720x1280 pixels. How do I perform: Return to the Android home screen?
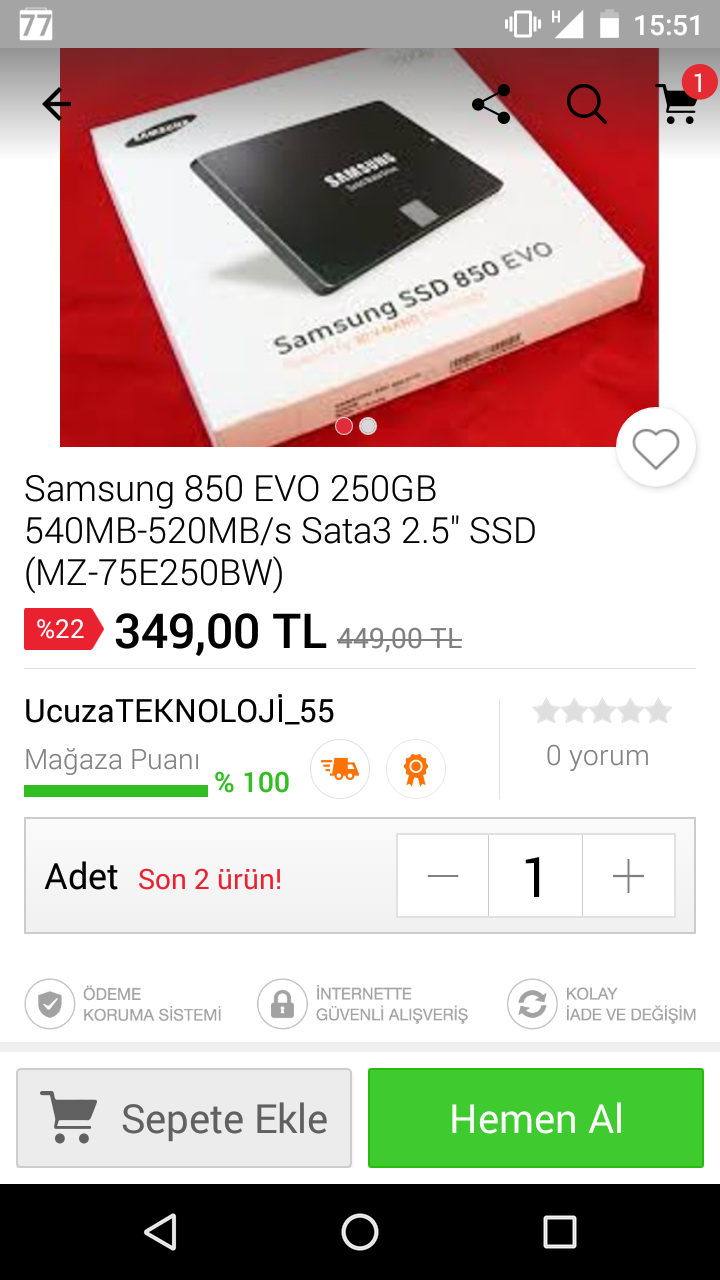(x=360, y=1232)
